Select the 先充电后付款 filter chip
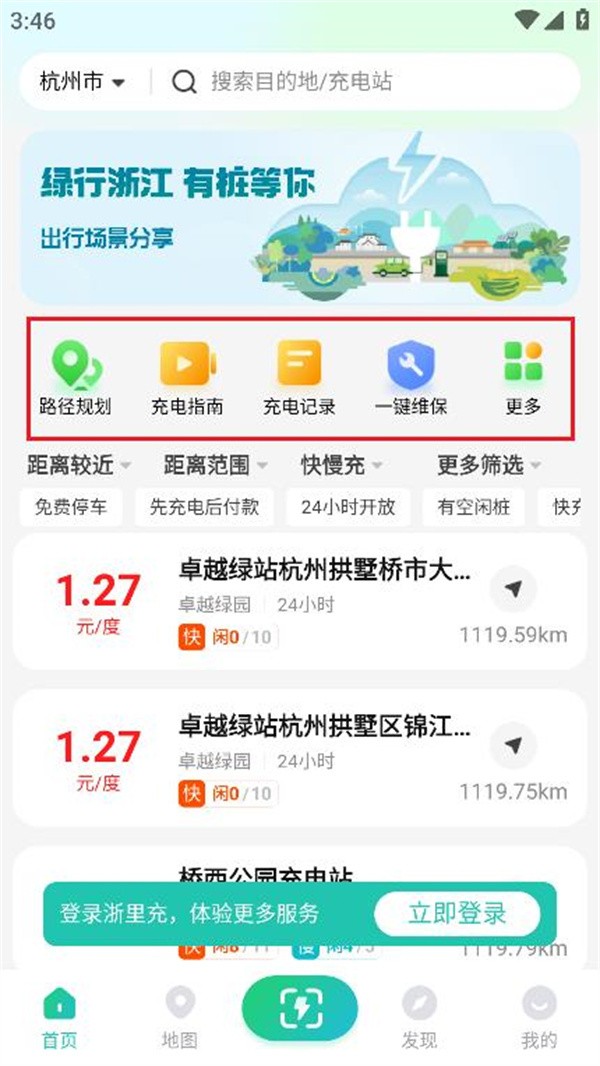 click(204, 507)
